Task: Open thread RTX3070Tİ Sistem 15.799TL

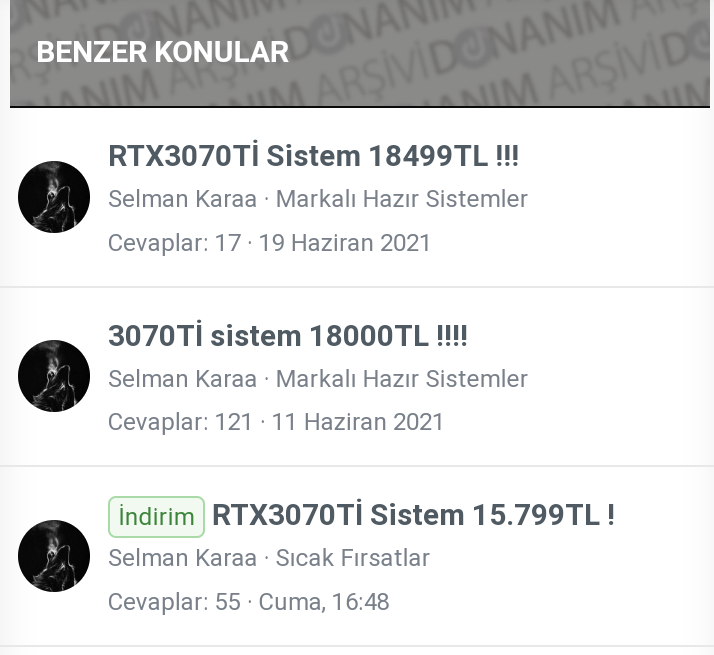Action: (x=413, y=515)
